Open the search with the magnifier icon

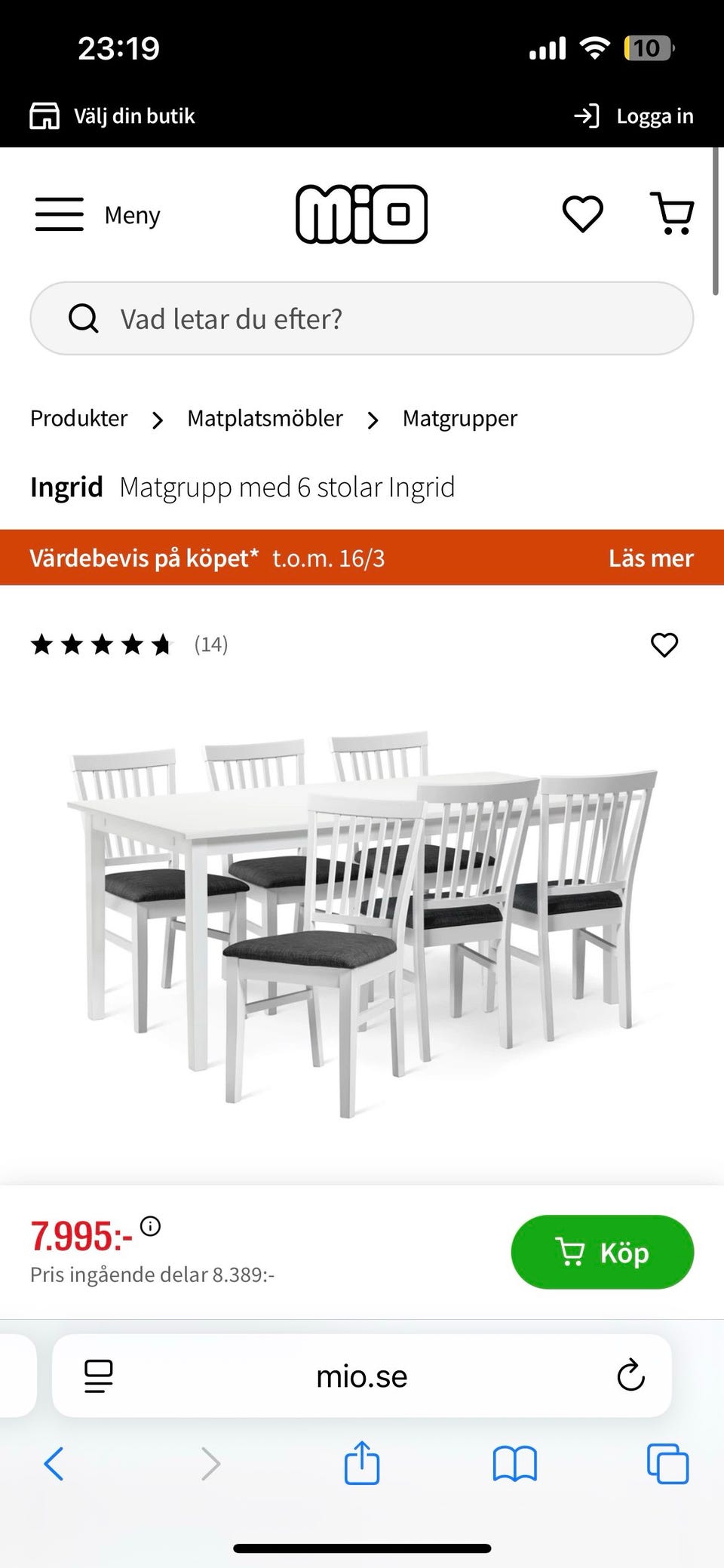pos(84,318)
